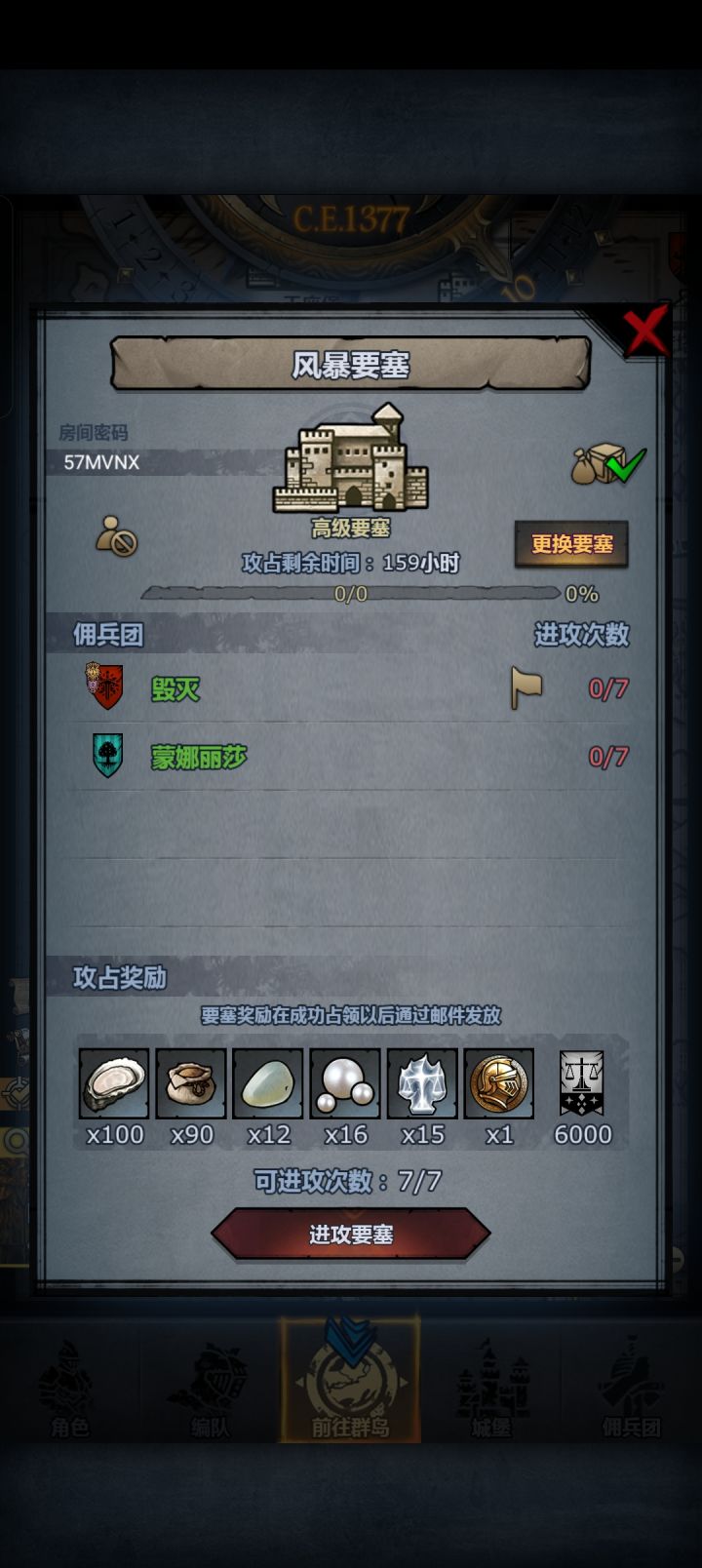Click the 更换要塞 button

[573, 546]
